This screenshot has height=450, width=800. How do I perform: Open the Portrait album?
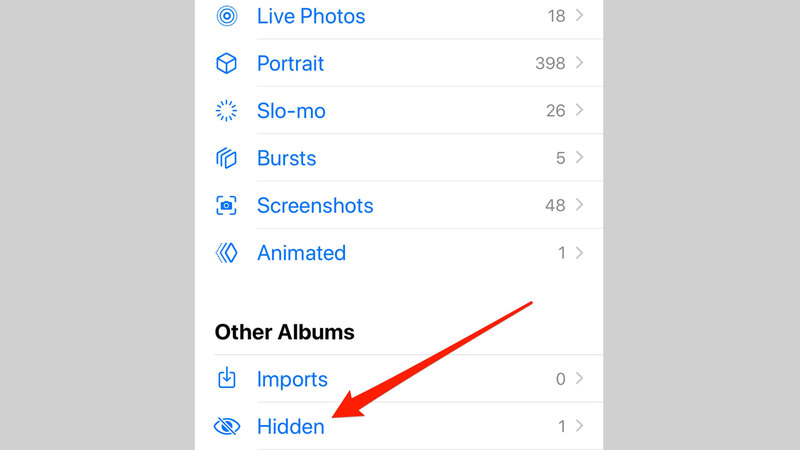click(x=291, y=63)
